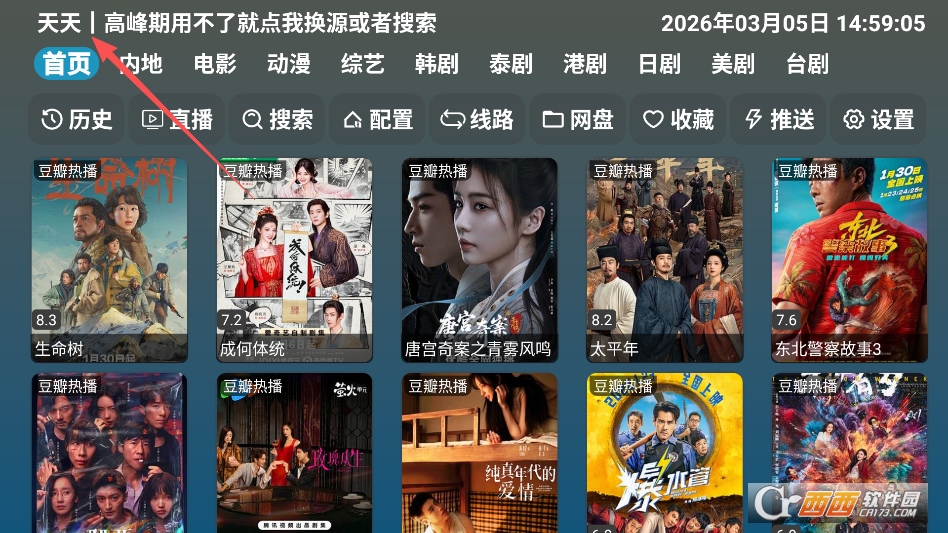Switch to the 内地 tab

tap(140, 64)
